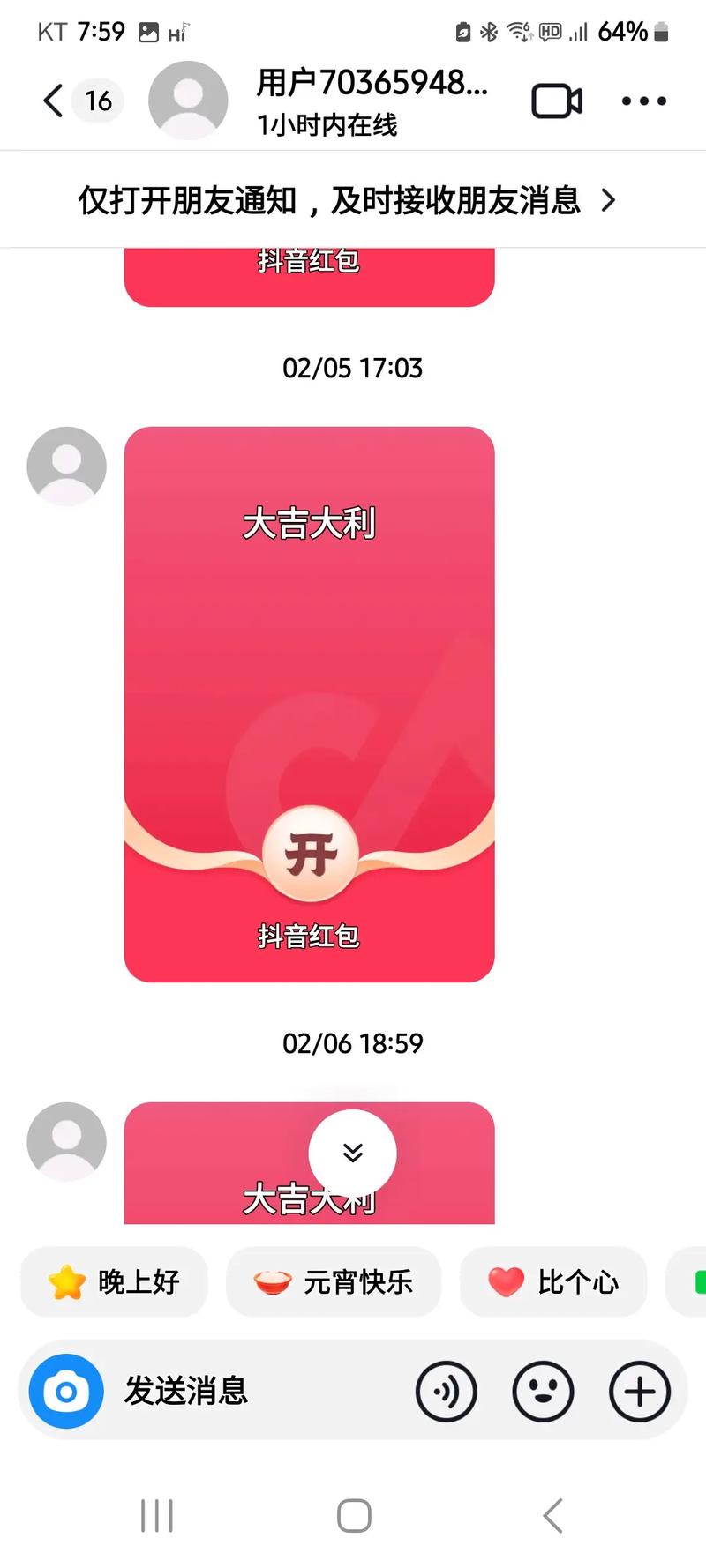Send quick reply 元宵快乐
The width and height of the screenshot is (706, 1568).
(333, 1281)
